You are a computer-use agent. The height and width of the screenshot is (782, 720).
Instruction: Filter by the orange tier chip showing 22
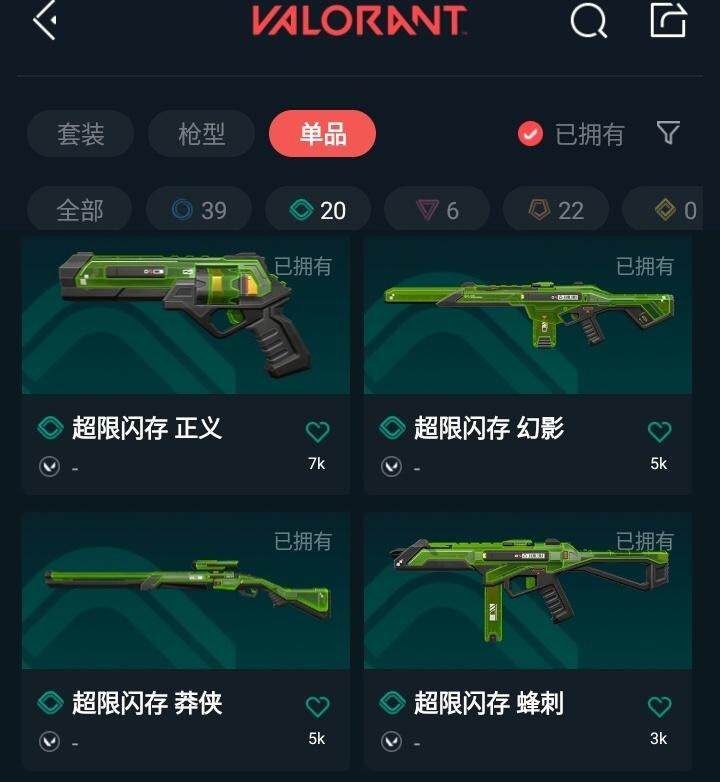558,210
